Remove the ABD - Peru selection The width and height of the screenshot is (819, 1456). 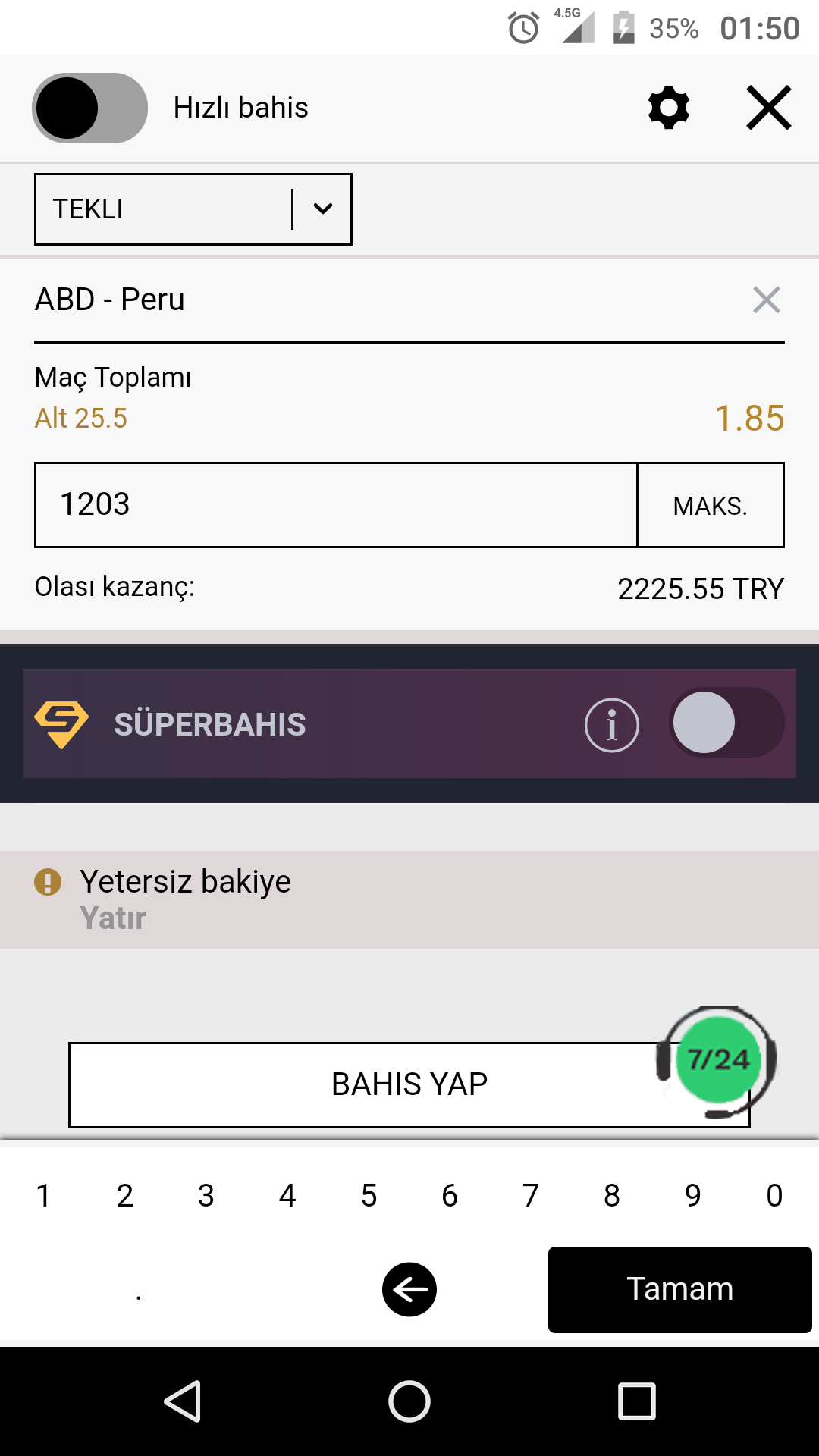[x=767, y=300]
